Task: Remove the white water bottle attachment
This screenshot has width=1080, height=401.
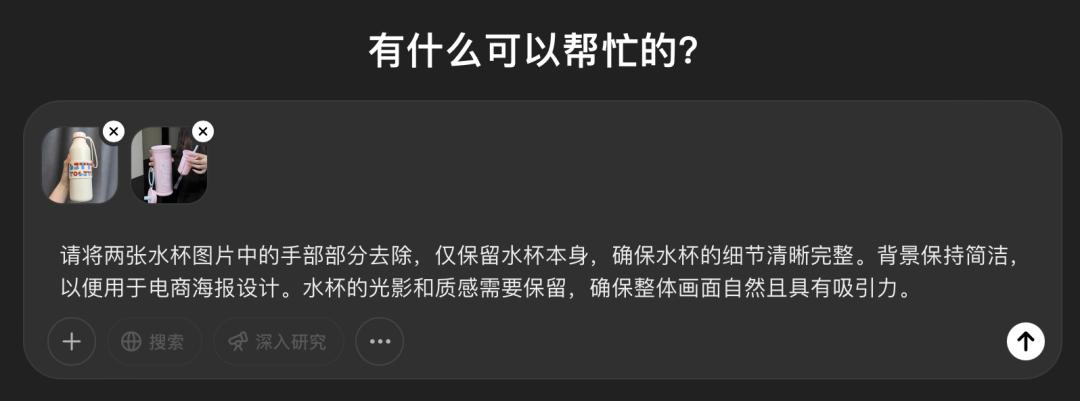Action: [113, 131]
